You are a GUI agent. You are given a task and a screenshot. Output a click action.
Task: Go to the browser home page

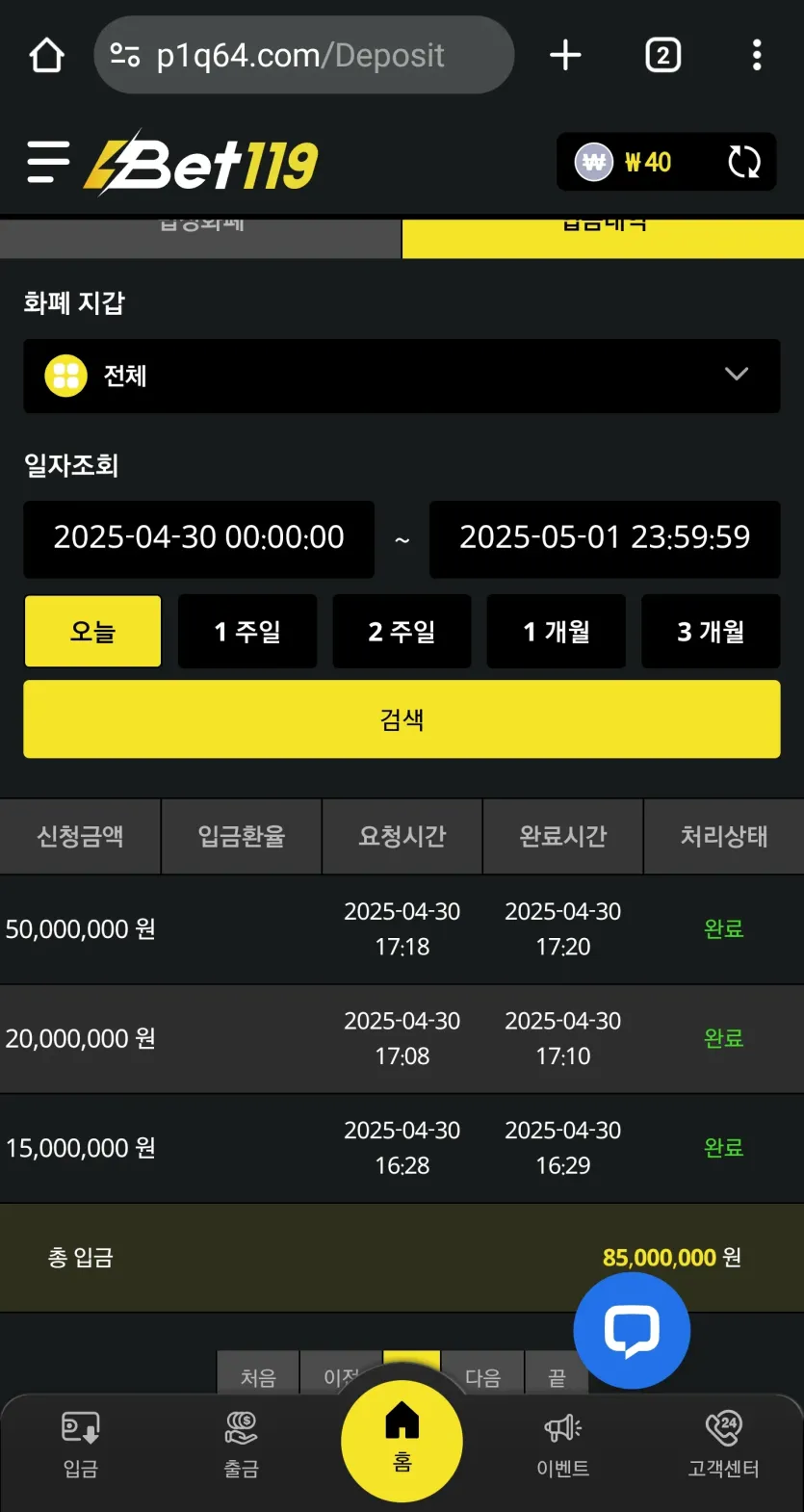tap(46, 56)
